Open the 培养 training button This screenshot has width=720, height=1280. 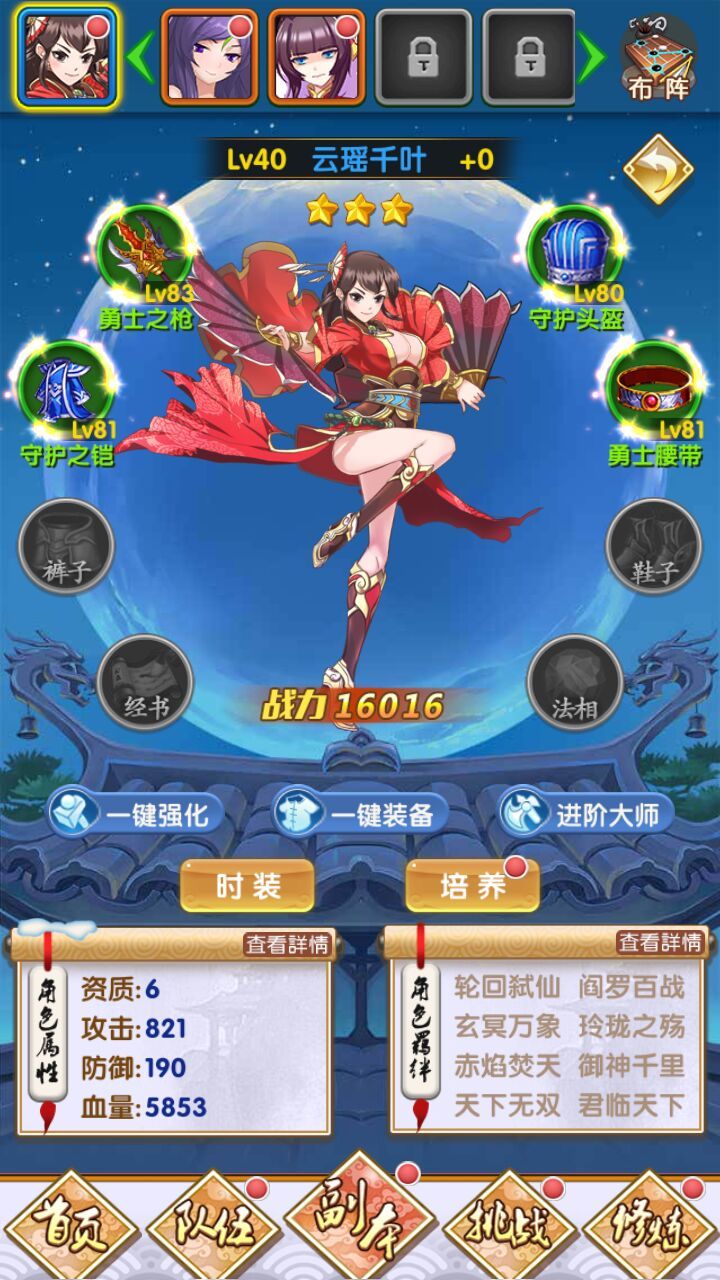(x=472, y=886)
